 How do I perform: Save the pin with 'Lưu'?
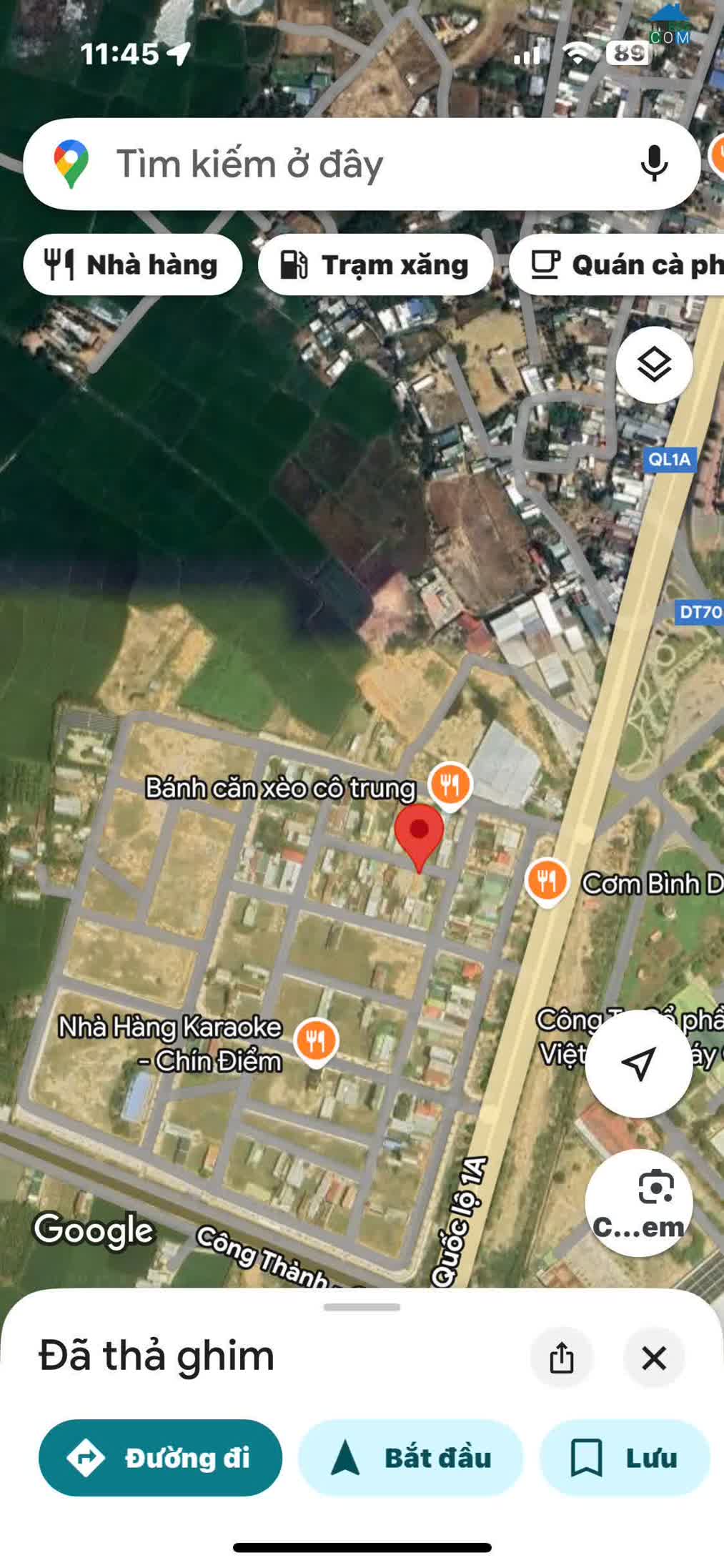pos(625,1457)
